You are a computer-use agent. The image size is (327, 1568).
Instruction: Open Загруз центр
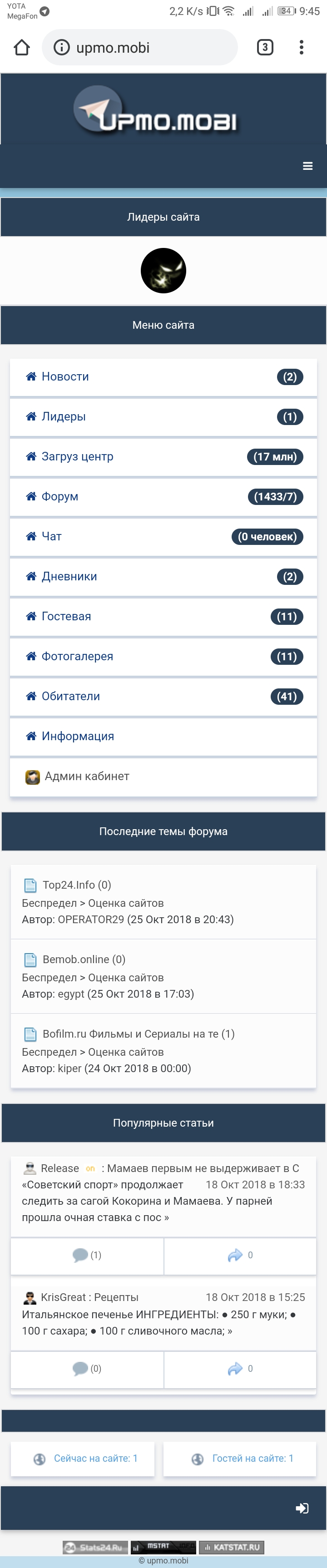coord(77,456)
